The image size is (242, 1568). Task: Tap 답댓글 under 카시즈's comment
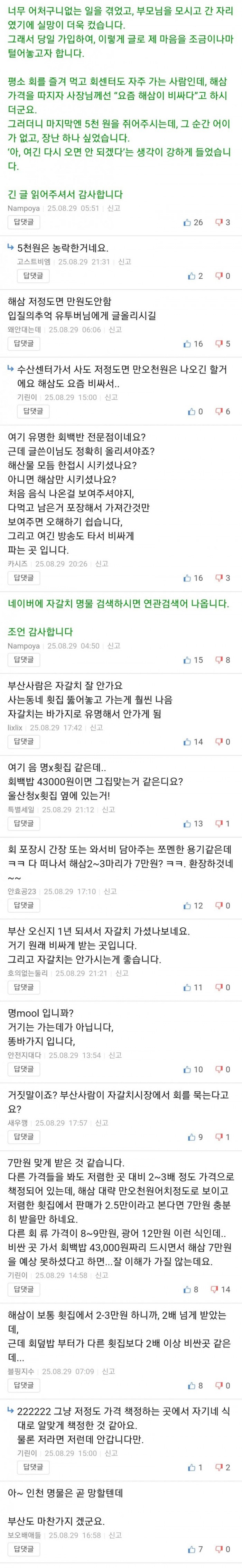[x=24, y=578]
